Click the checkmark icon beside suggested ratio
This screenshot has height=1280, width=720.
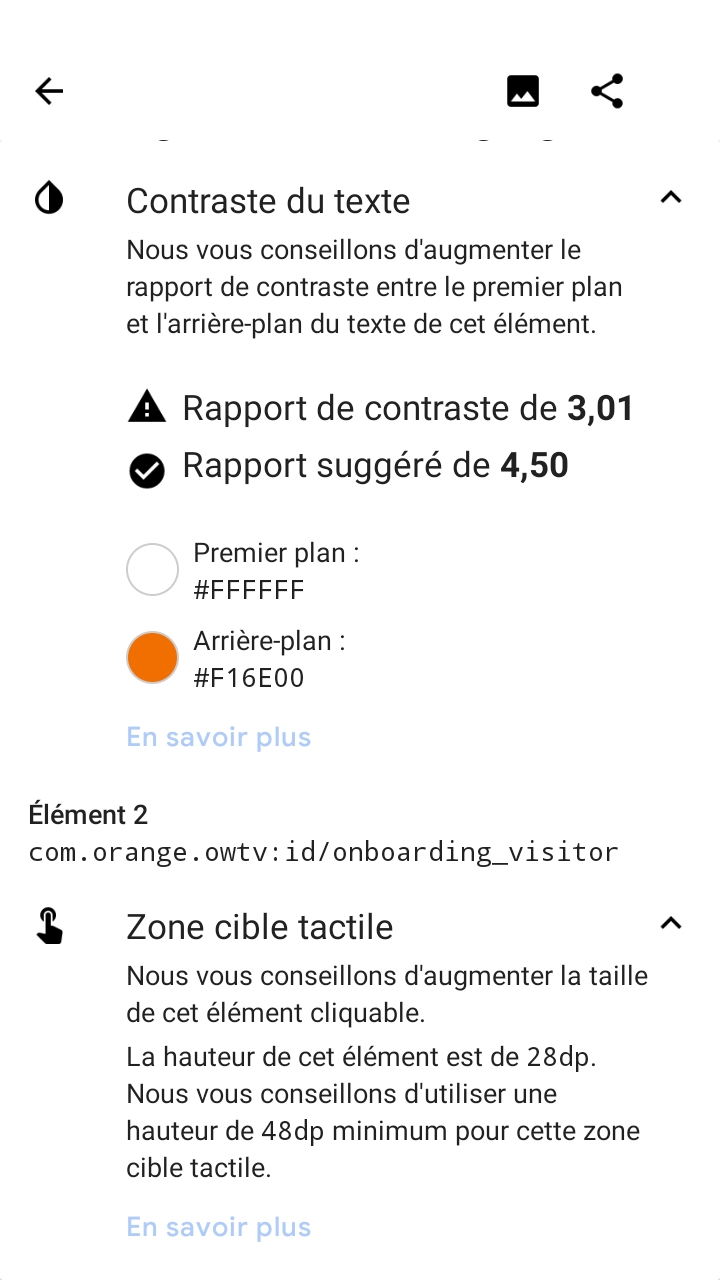click(147, 469)
